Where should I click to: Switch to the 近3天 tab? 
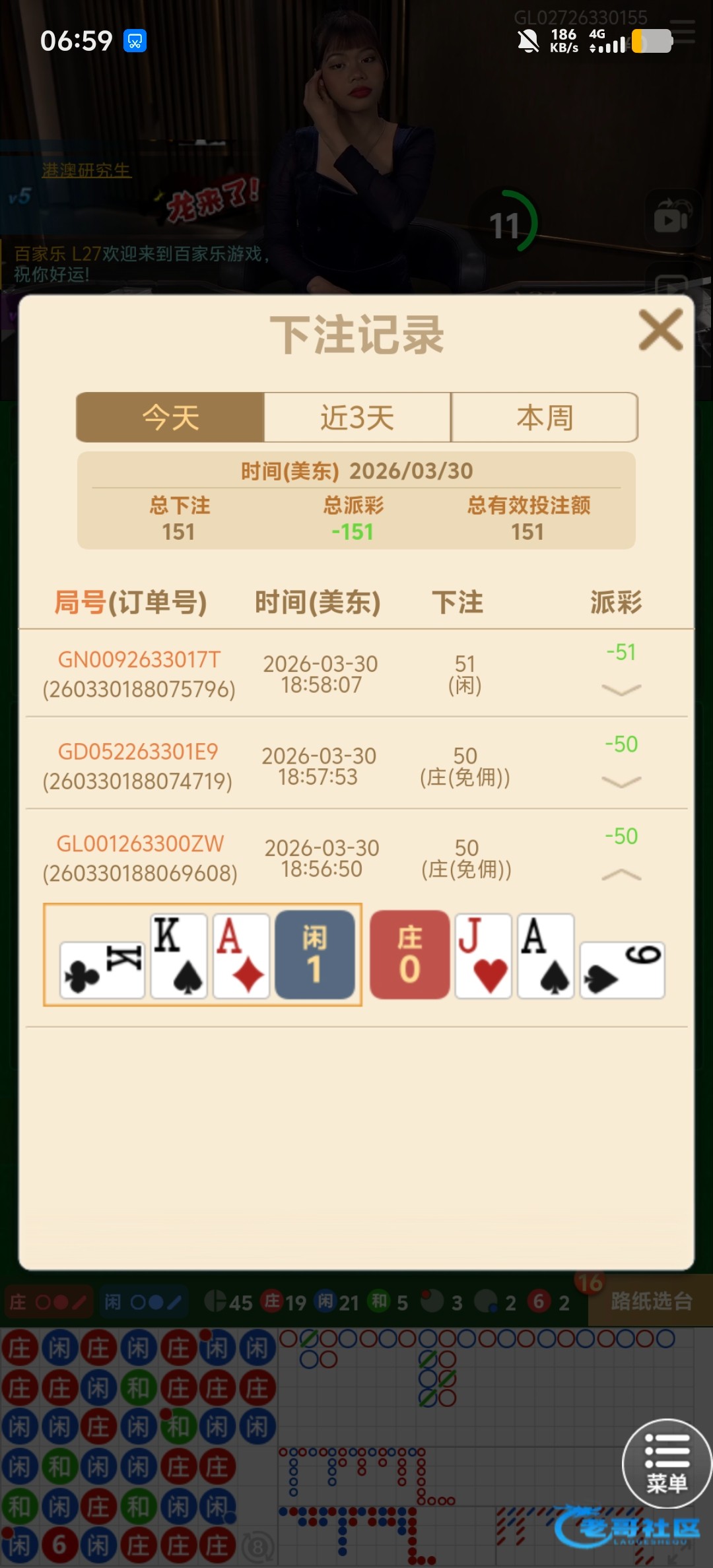[357, 417]
